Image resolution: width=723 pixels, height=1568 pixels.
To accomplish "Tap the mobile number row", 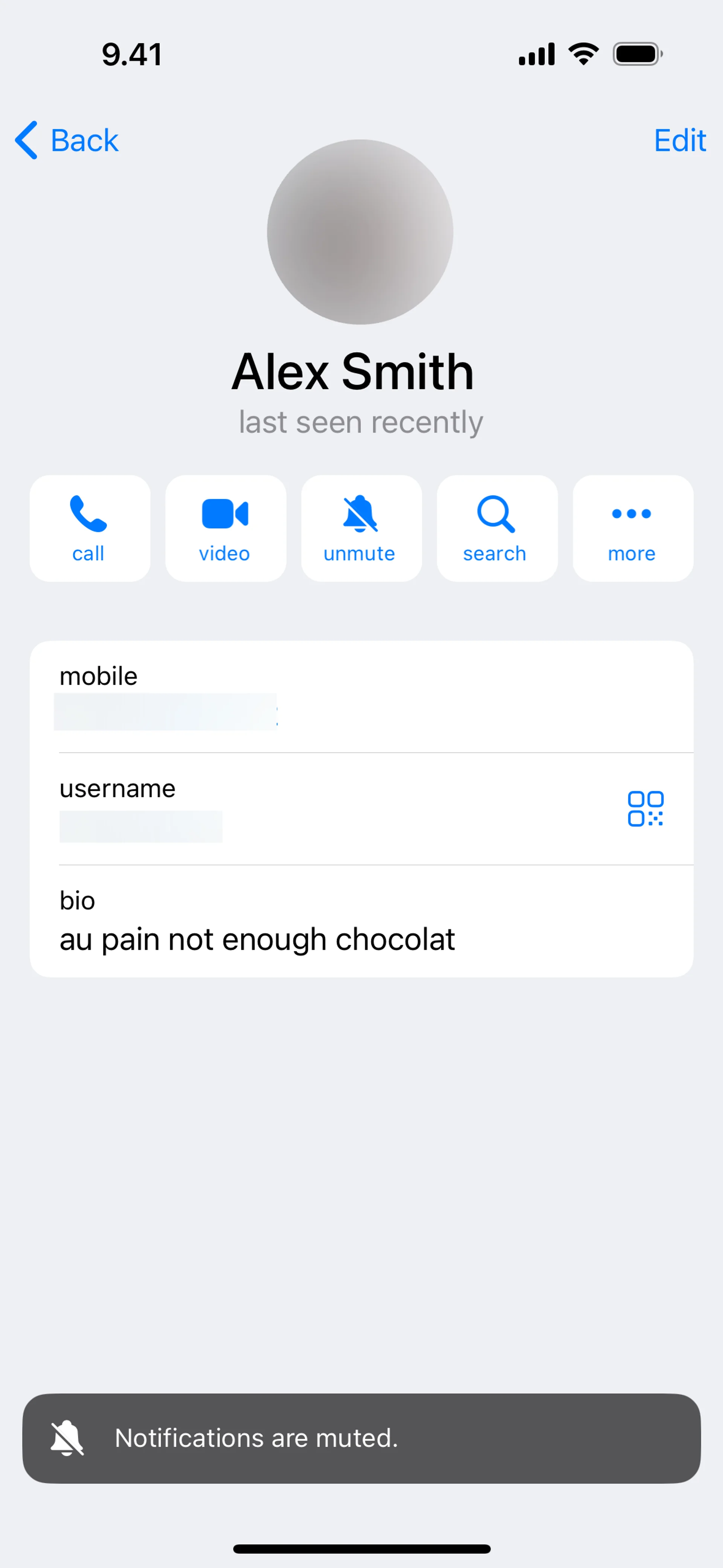I will pos(304,697).
